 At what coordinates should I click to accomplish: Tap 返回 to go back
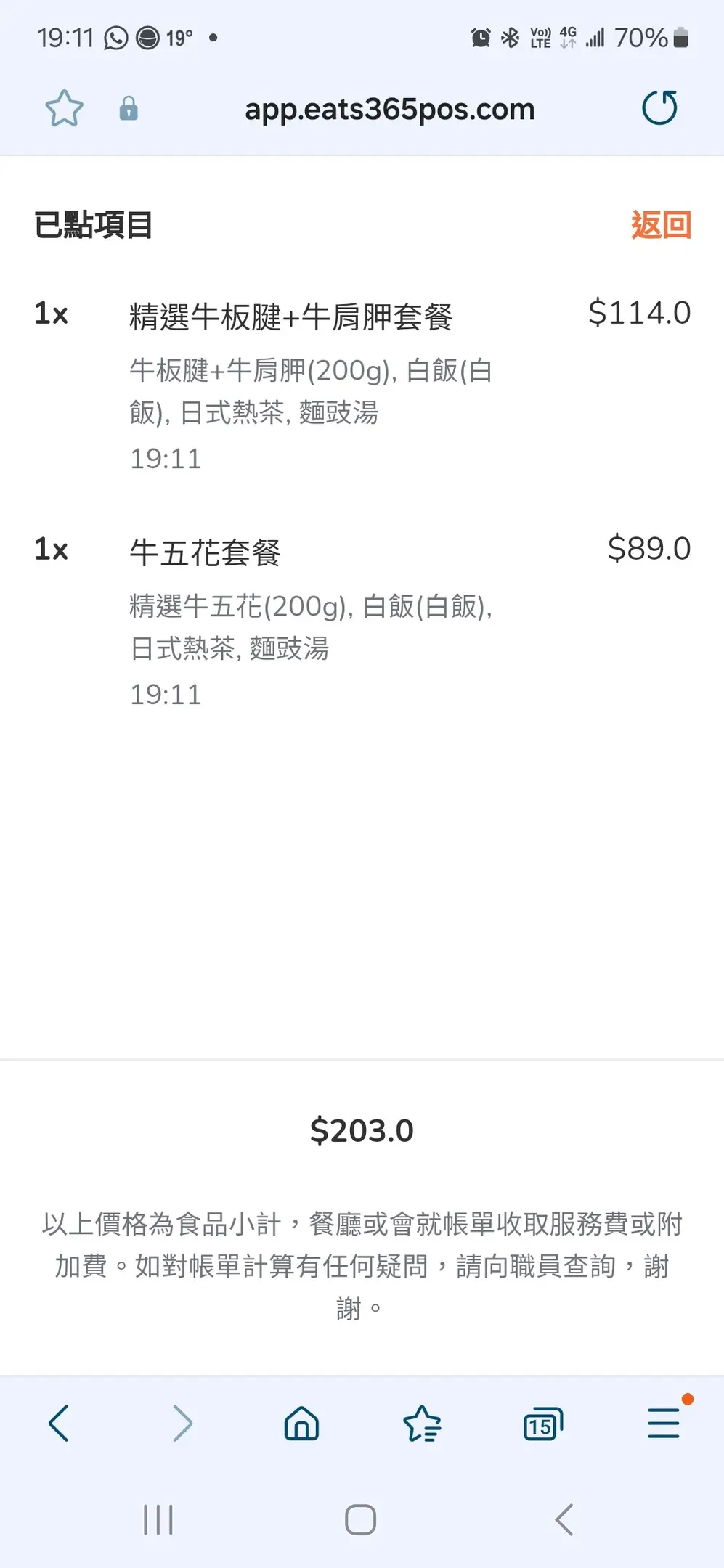[x=661, y=225]
